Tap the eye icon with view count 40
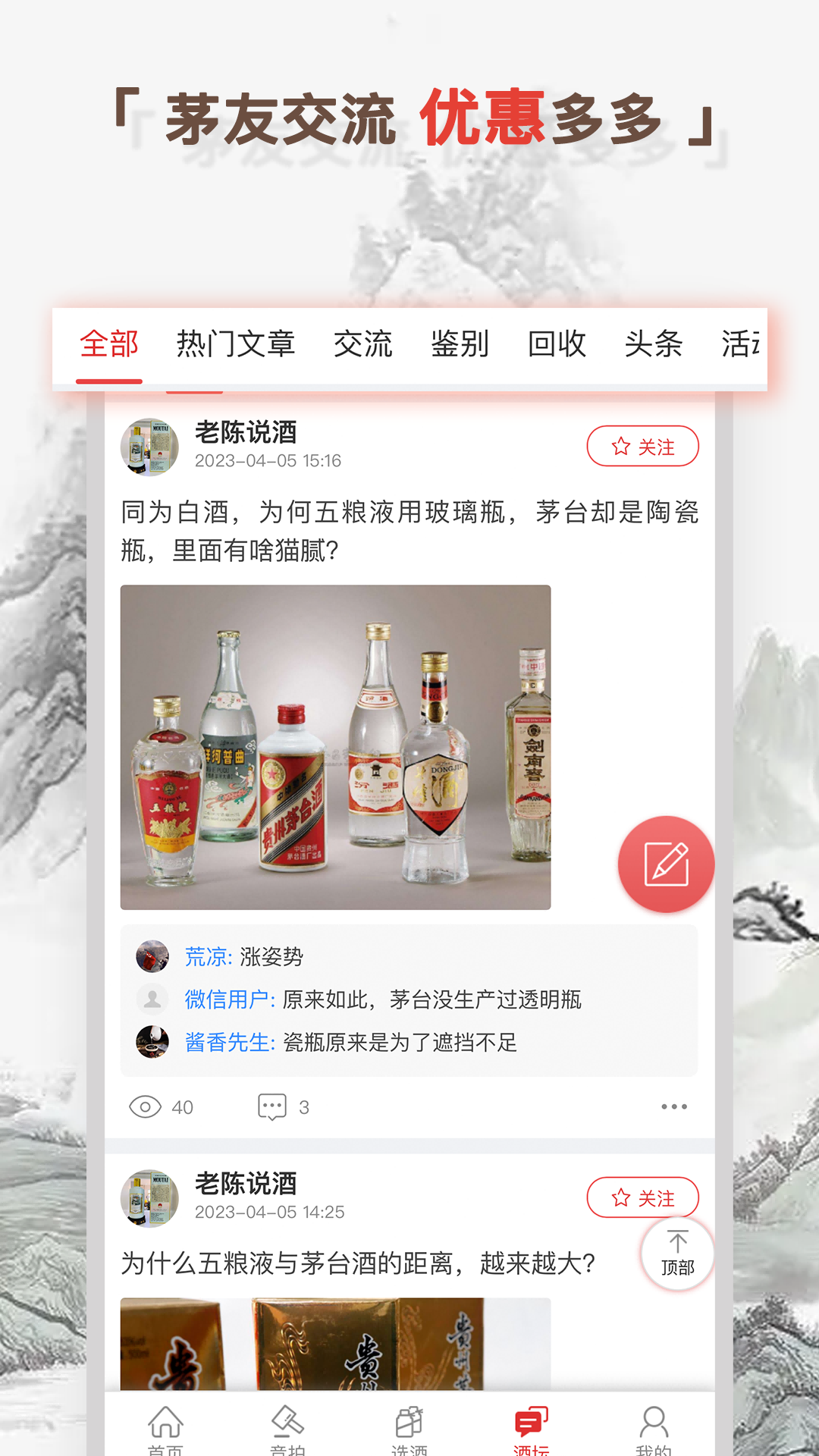This screenshot has height=1456, width=819. [146, 1106]
